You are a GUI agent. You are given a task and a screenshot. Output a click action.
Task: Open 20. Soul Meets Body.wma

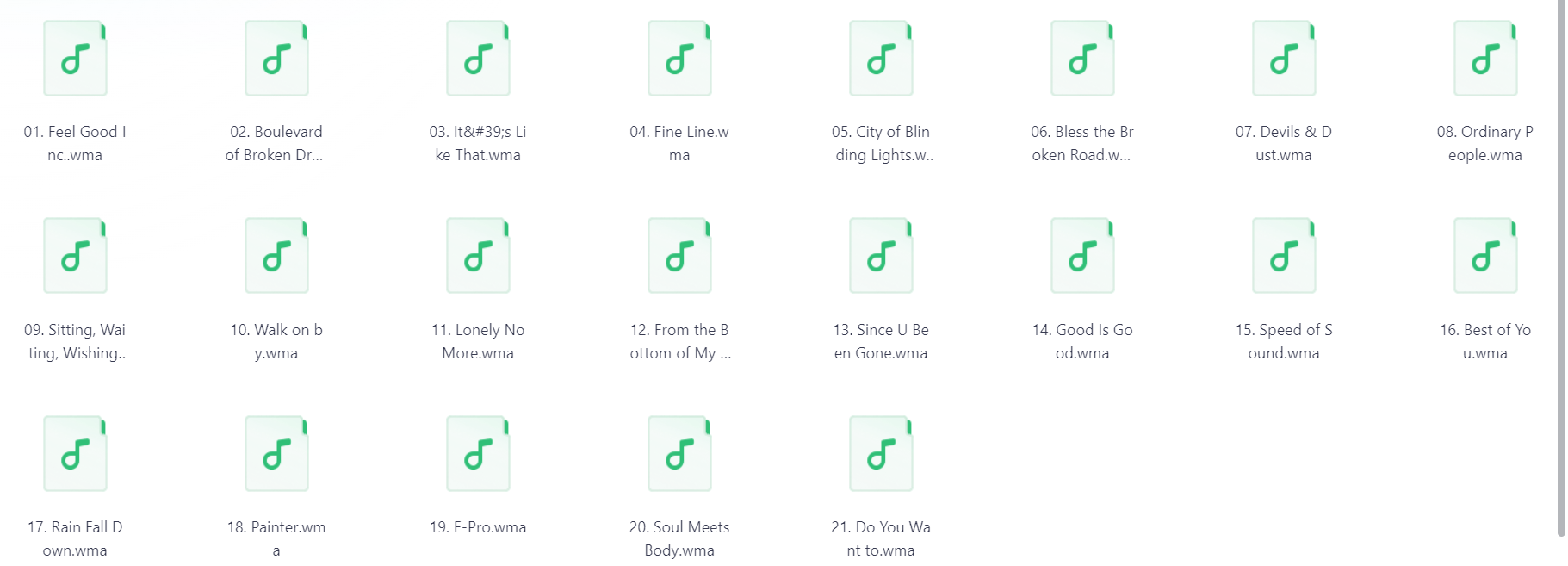pyautogui.click(x=680, y=454)
